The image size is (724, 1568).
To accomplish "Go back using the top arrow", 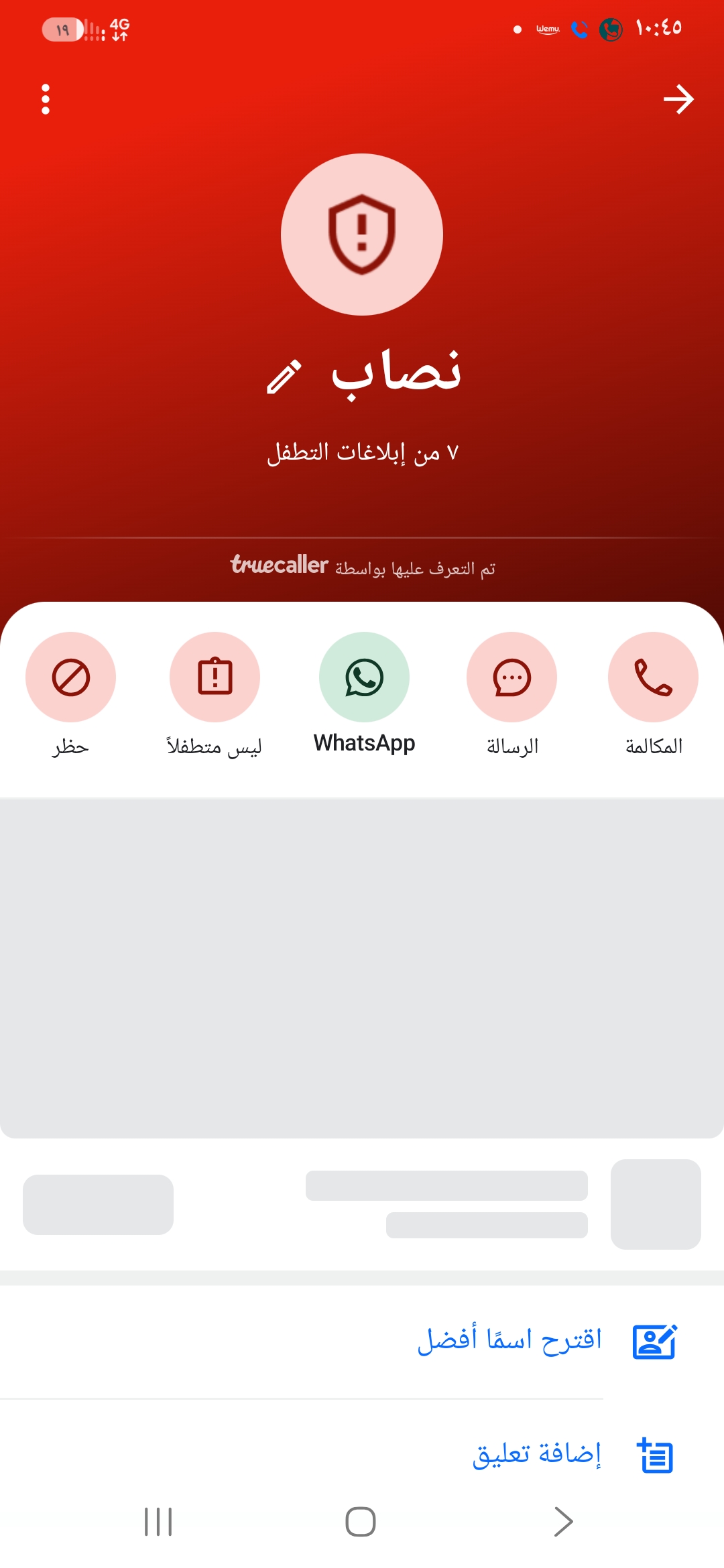I will [678, 99].
